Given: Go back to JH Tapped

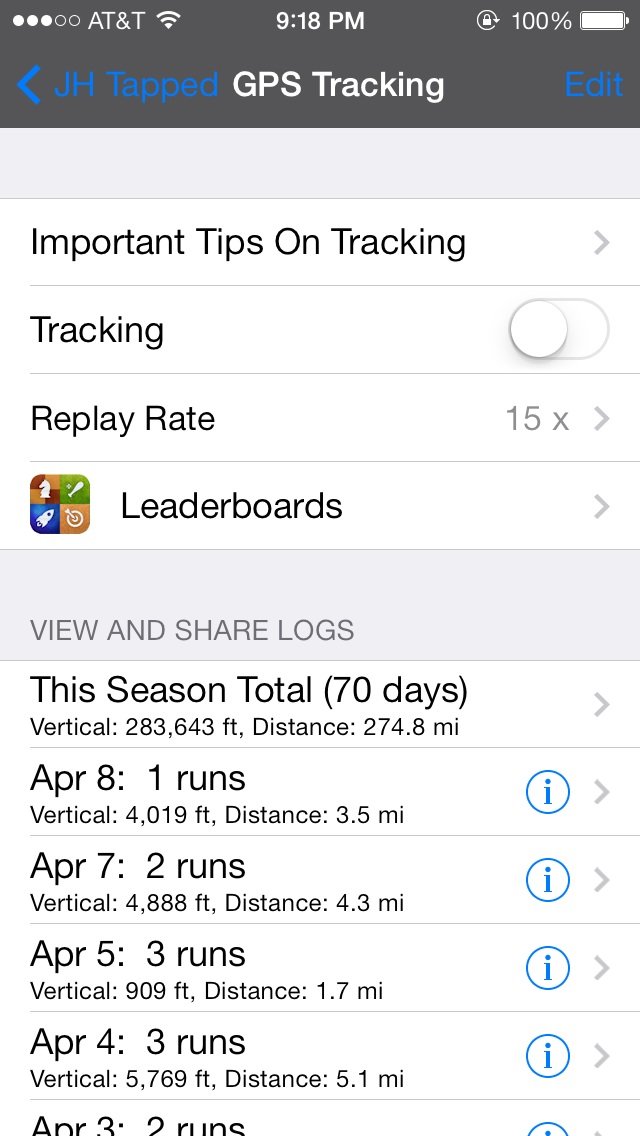Looking at the screenshot, I should [x=118, y=85].
